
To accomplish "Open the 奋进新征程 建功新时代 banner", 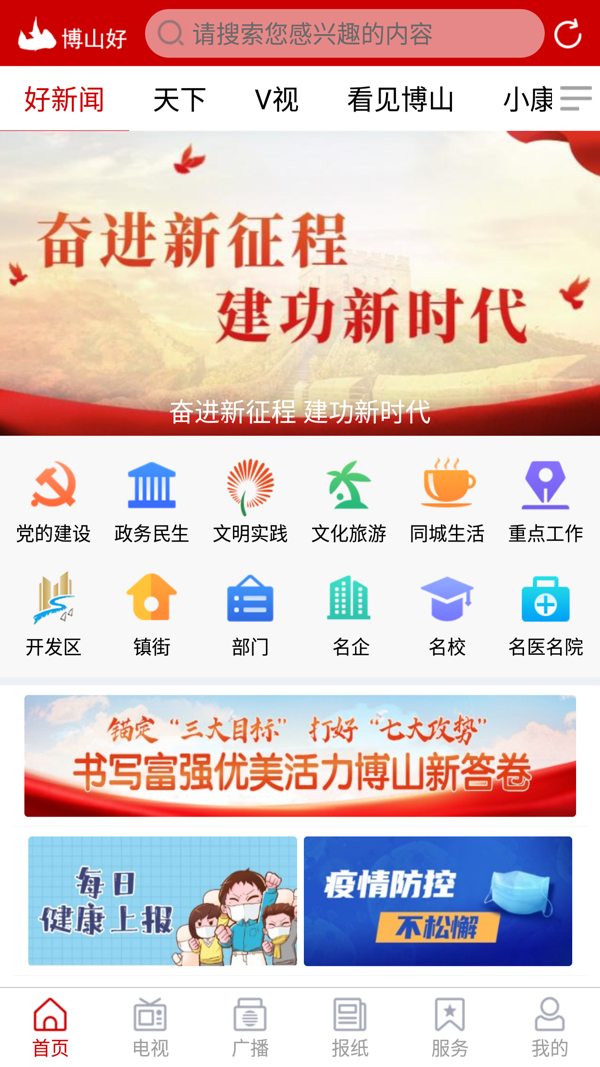I will click(x=300, y=285).
